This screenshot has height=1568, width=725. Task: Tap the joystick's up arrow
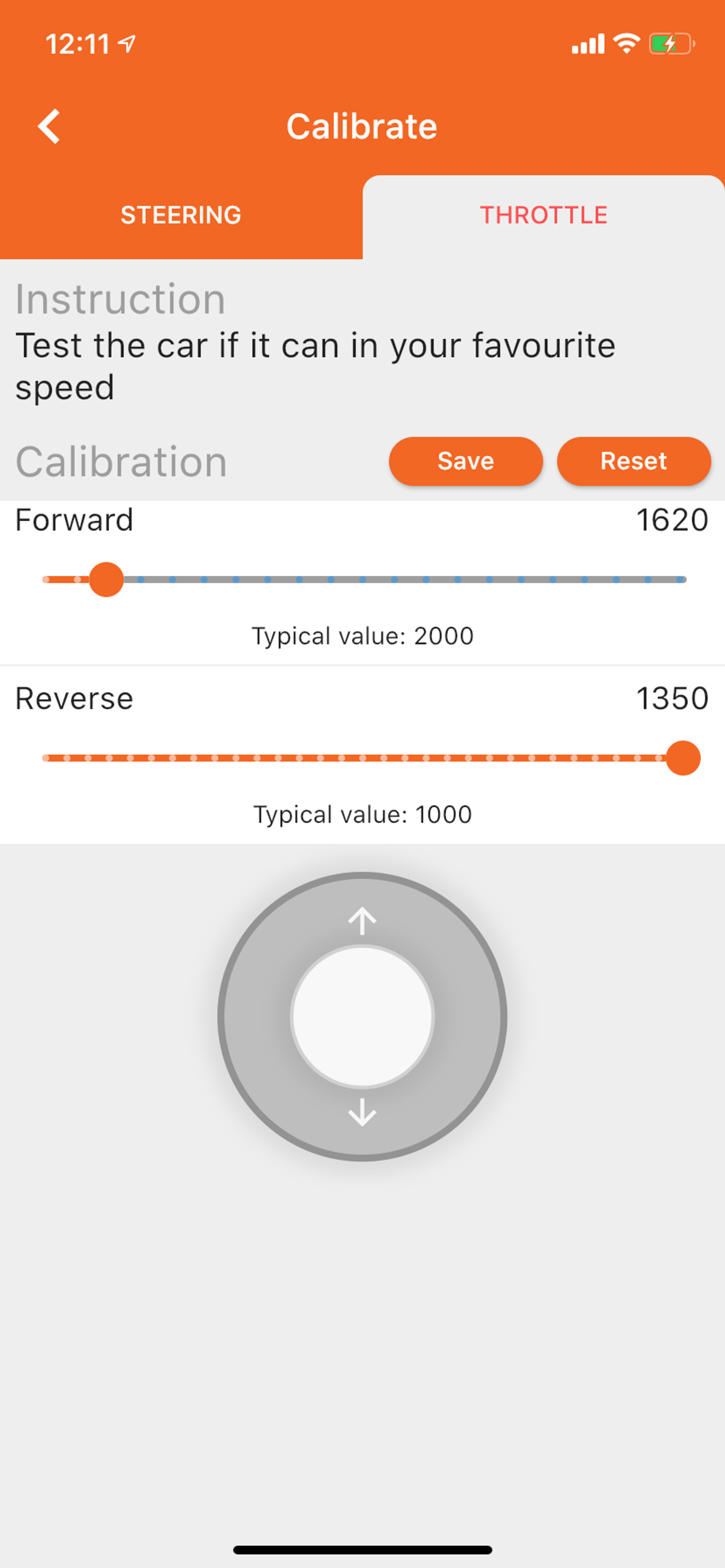(x=362, y=920)
